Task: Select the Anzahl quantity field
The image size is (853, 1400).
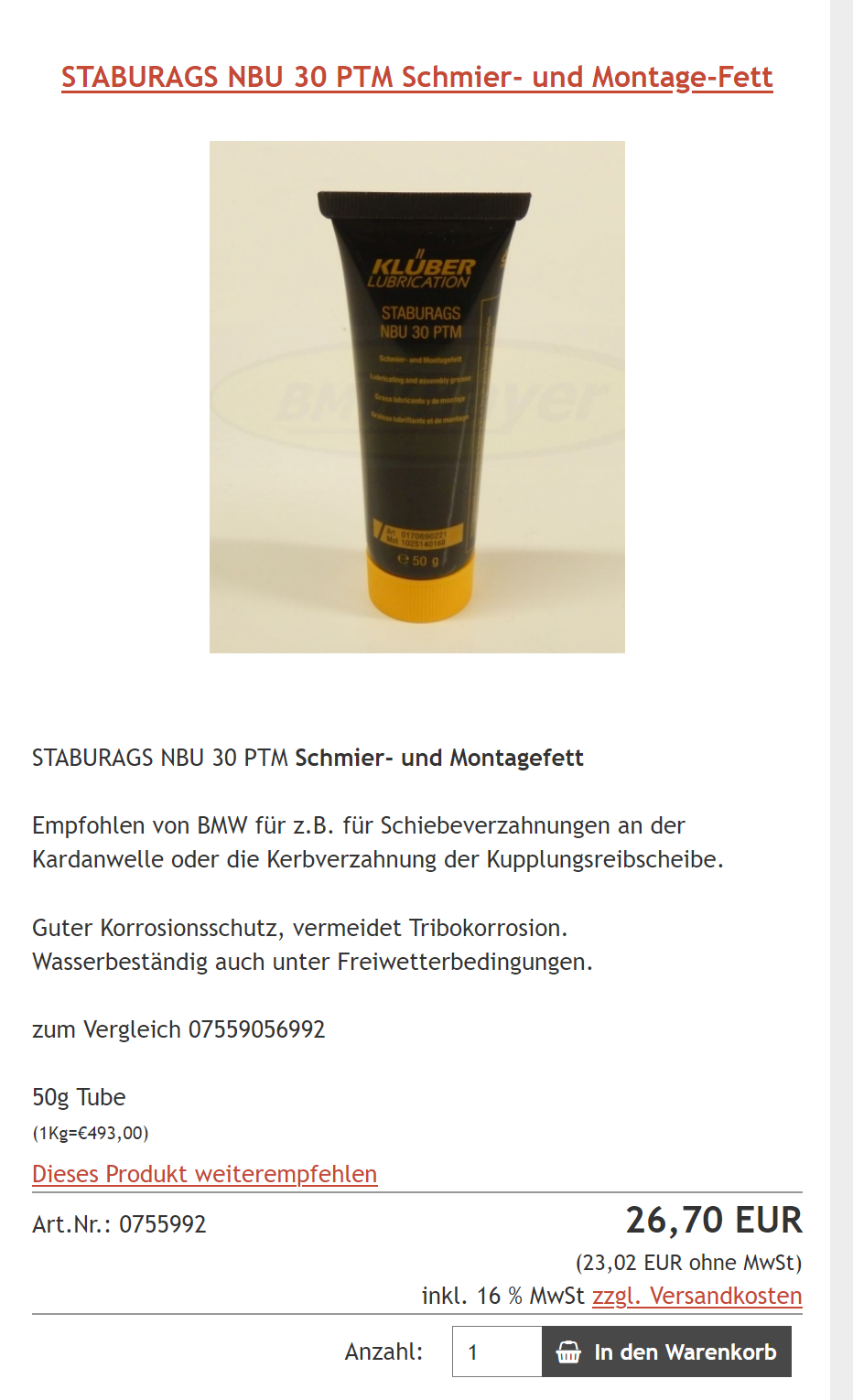Action: click(496, 1352)
